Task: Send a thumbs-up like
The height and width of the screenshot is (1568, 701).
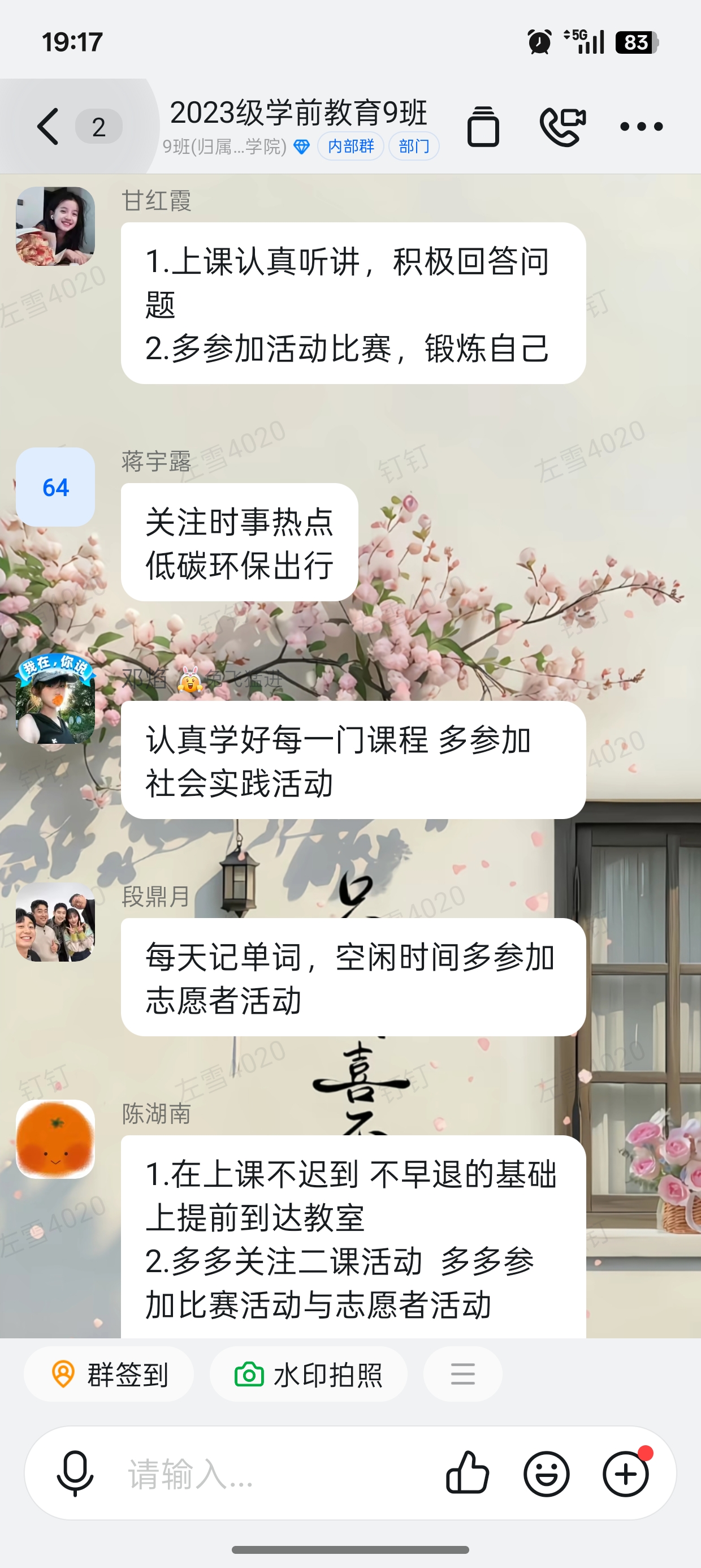Action: [468, 1474]
